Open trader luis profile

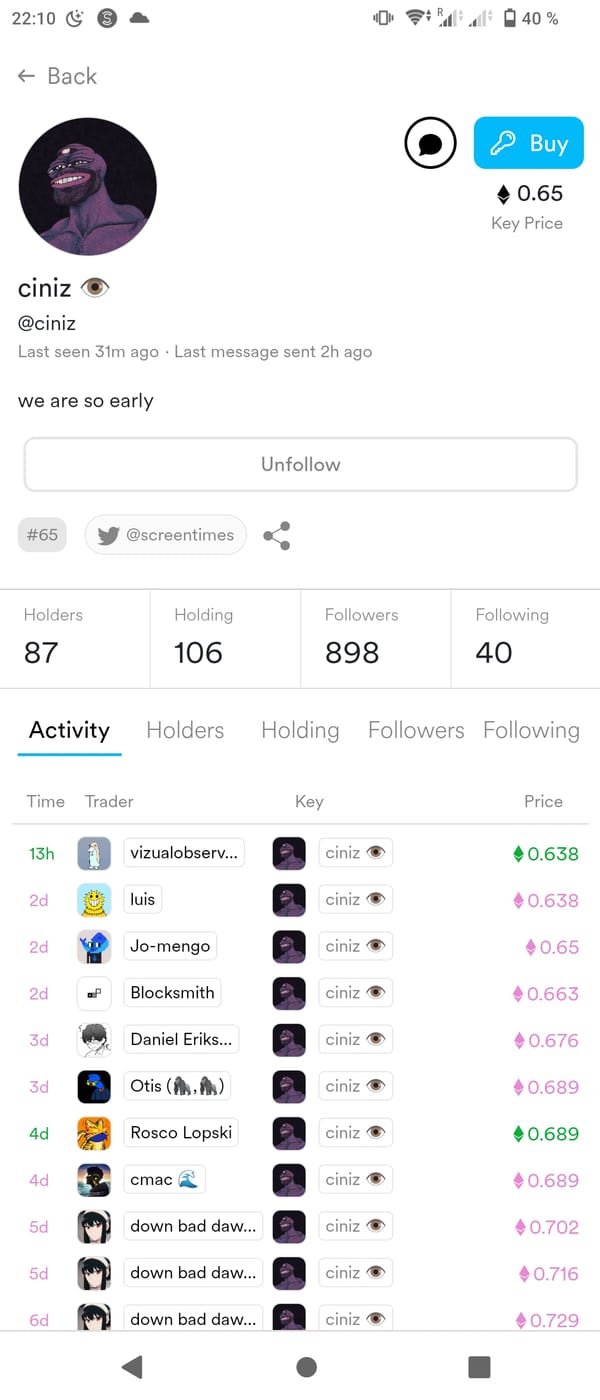tap(143, 899)
